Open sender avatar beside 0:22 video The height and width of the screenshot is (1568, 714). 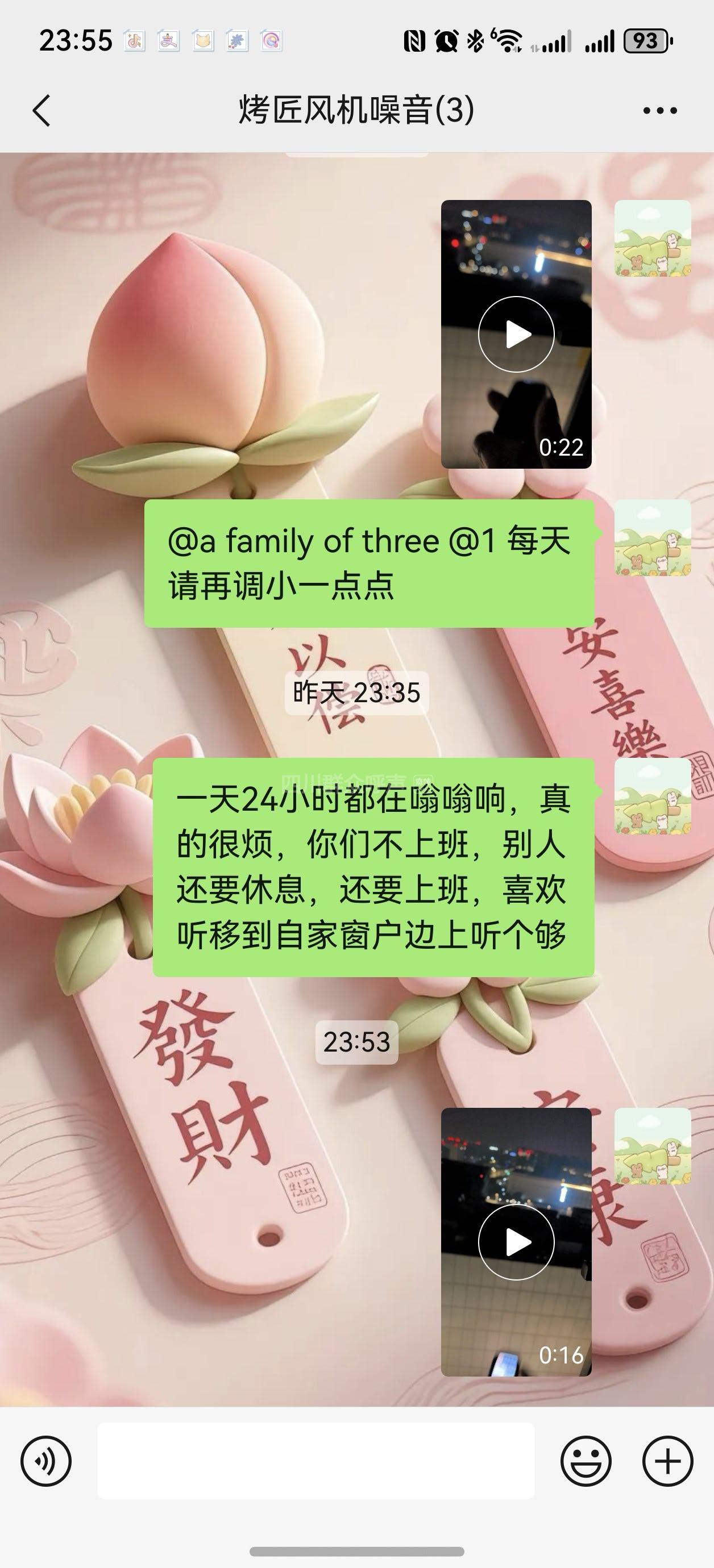(x=653, y=239)
